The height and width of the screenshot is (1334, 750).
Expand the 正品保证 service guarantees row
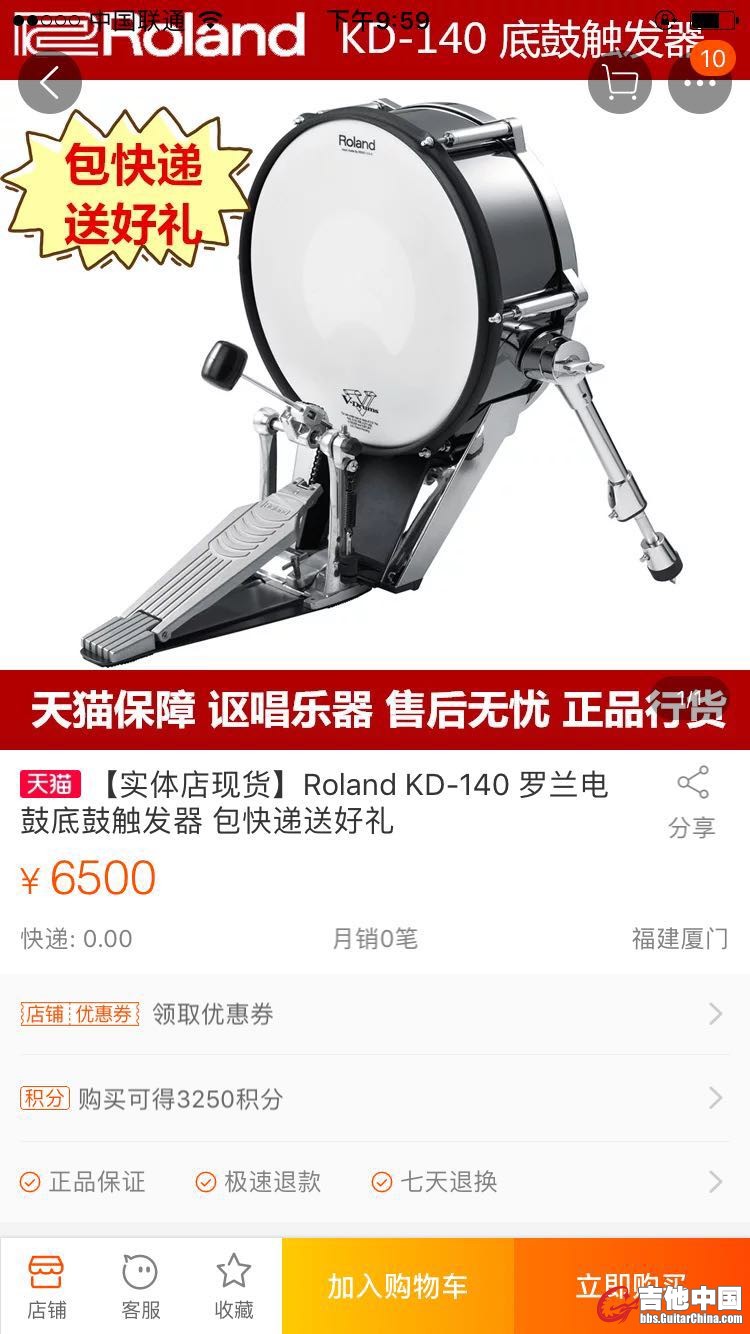click(x=375, y=1181)
